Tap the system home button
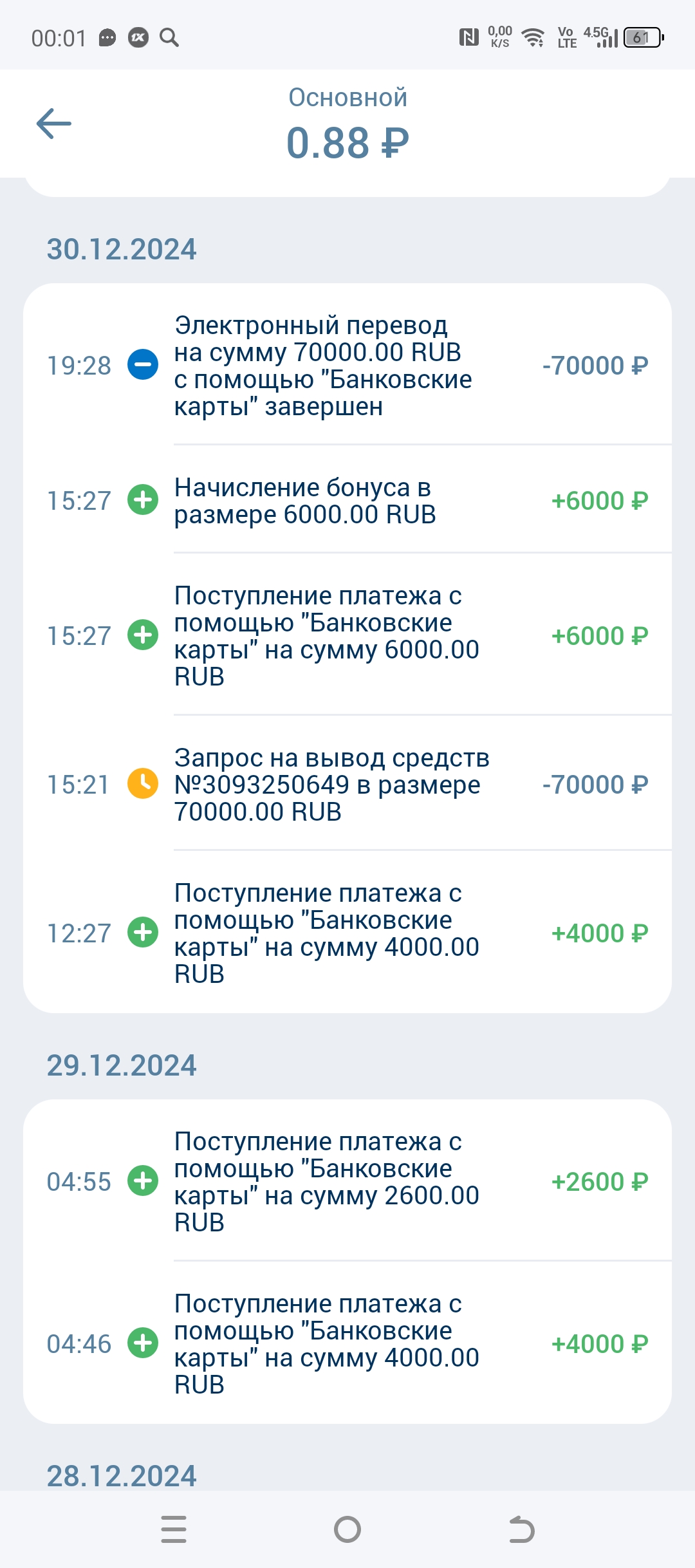The width and height of the screenshot is (695, 1568). coord(347,1529)
